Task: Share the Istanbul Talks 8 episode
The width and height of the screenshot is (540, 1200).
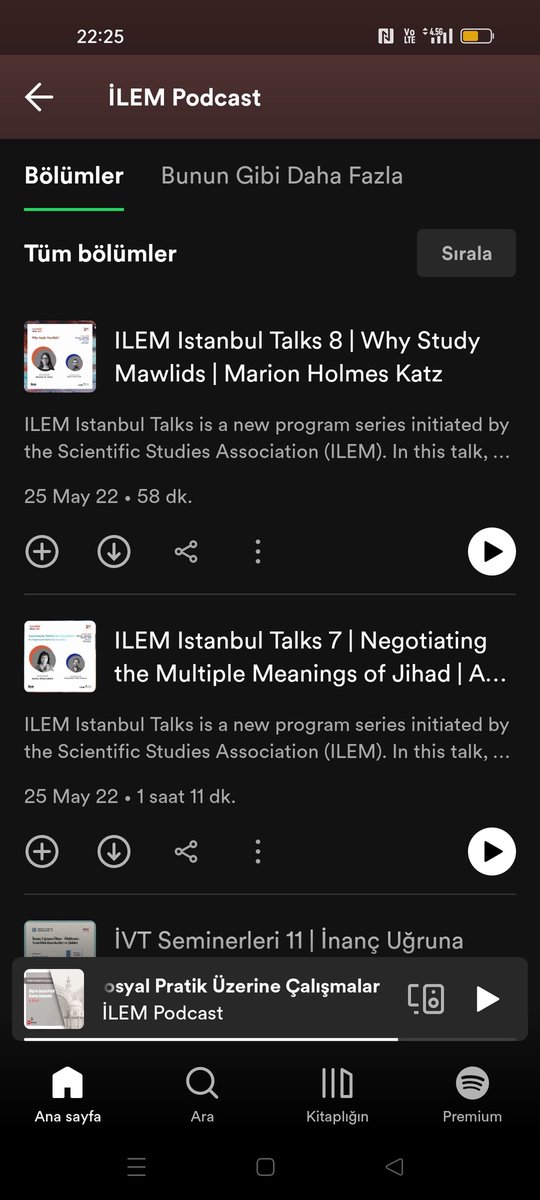Action: pos(186,551)
